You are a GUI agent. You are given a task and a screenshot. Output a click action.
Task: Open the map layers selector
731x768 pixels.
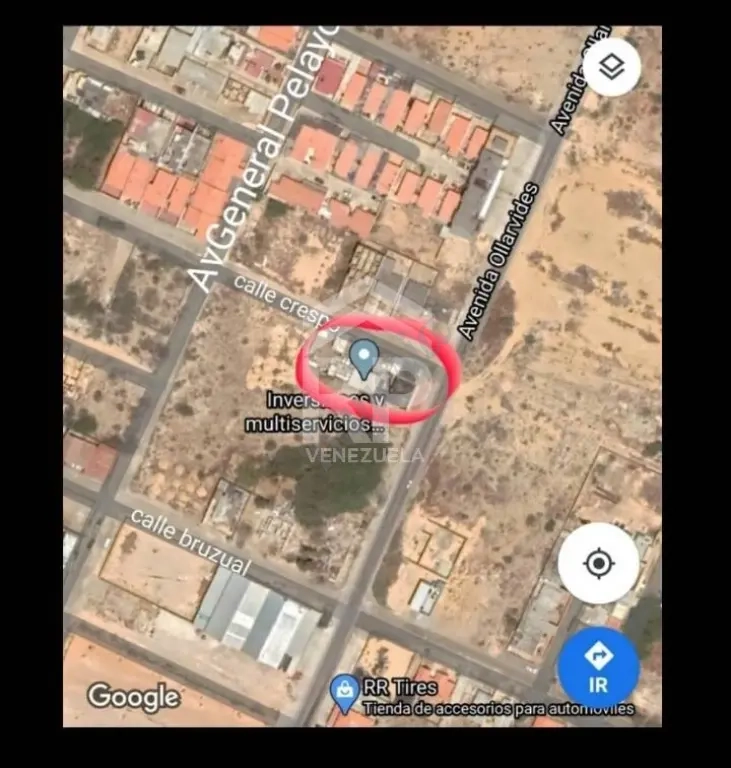click(x=612, y=67)
